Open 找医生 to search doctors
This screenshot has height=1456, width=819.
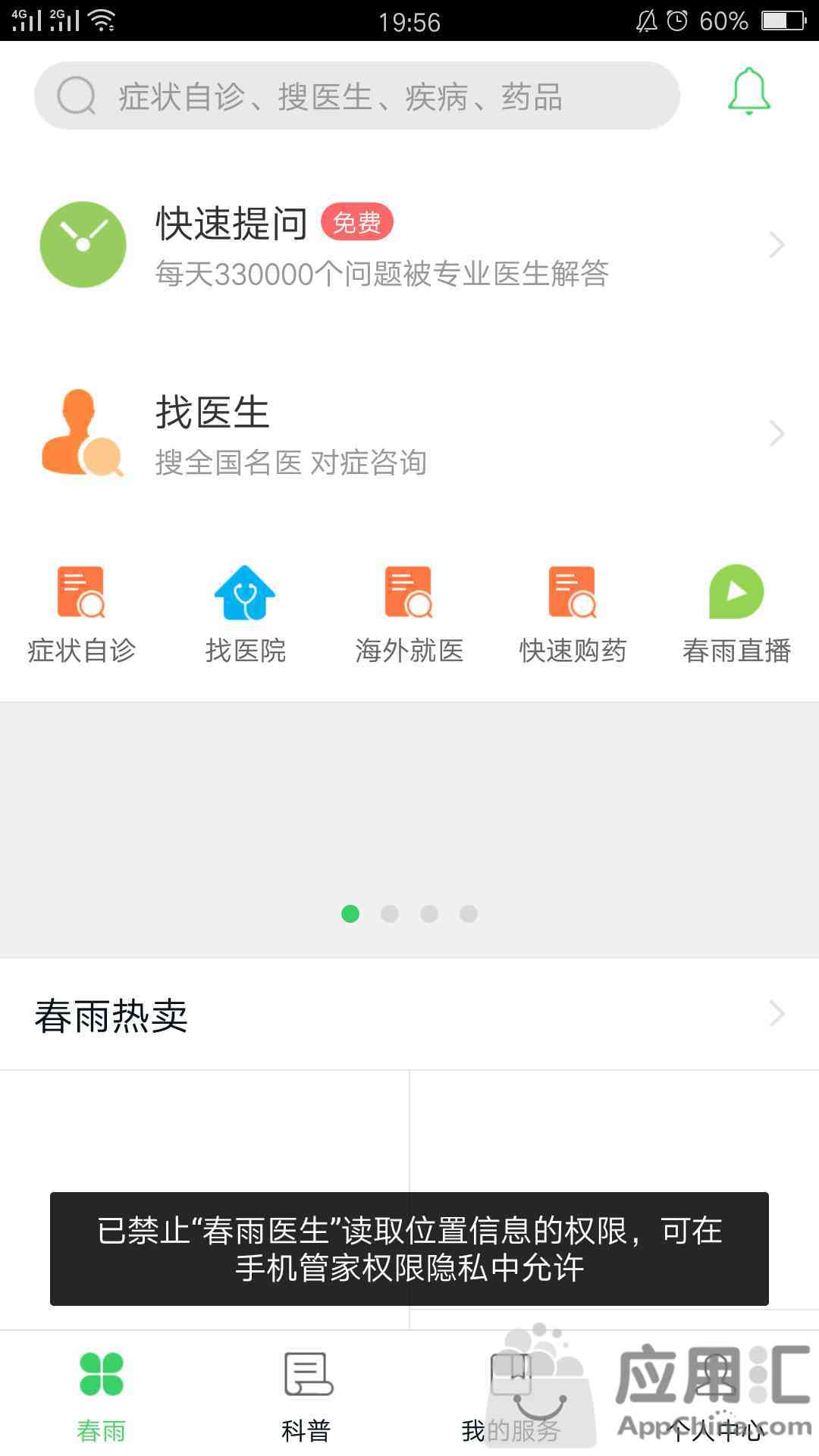coord(409,435)
